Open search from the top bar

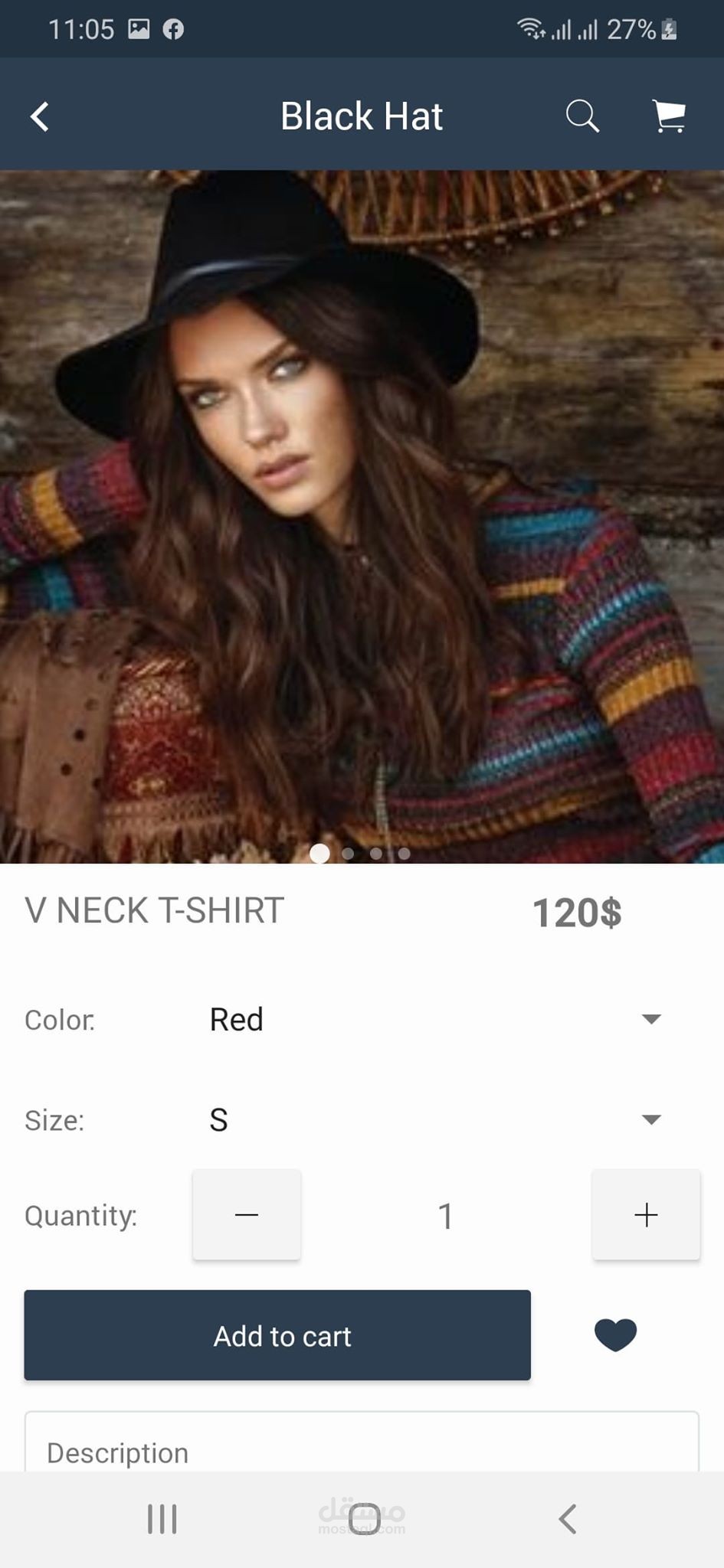(582, 116)
